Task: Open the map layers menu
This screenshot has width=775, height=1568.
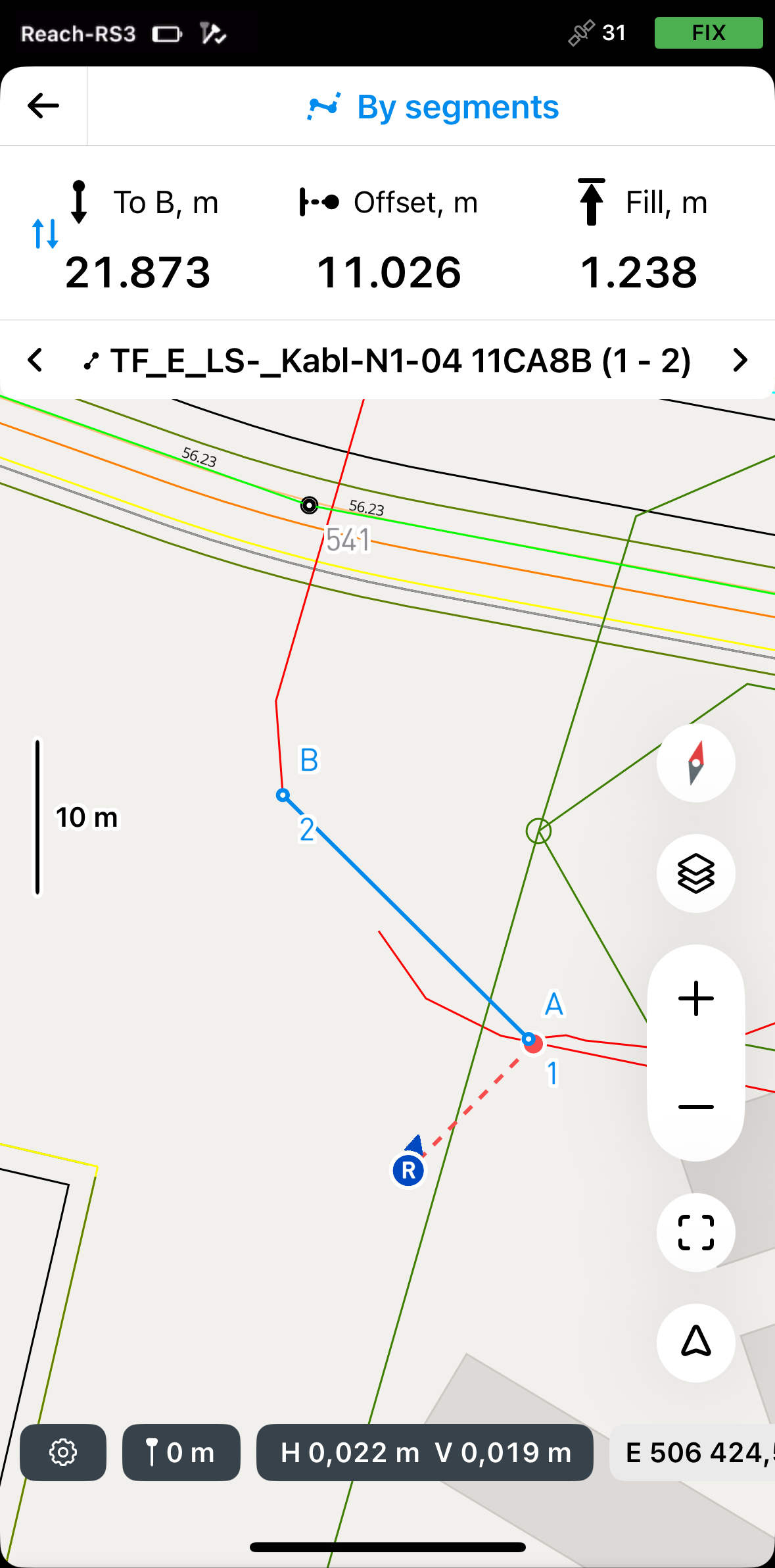Action: 695,873
